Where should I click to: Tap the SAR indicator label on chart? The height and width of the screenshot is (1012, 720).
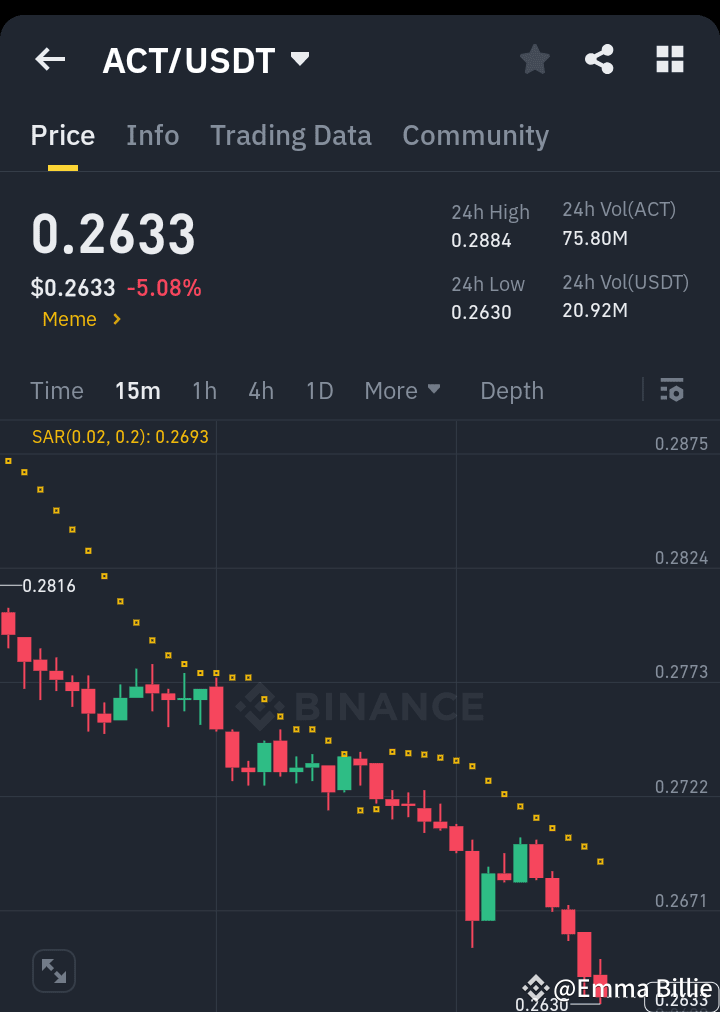pyautogui.click(x=120, y=437)
